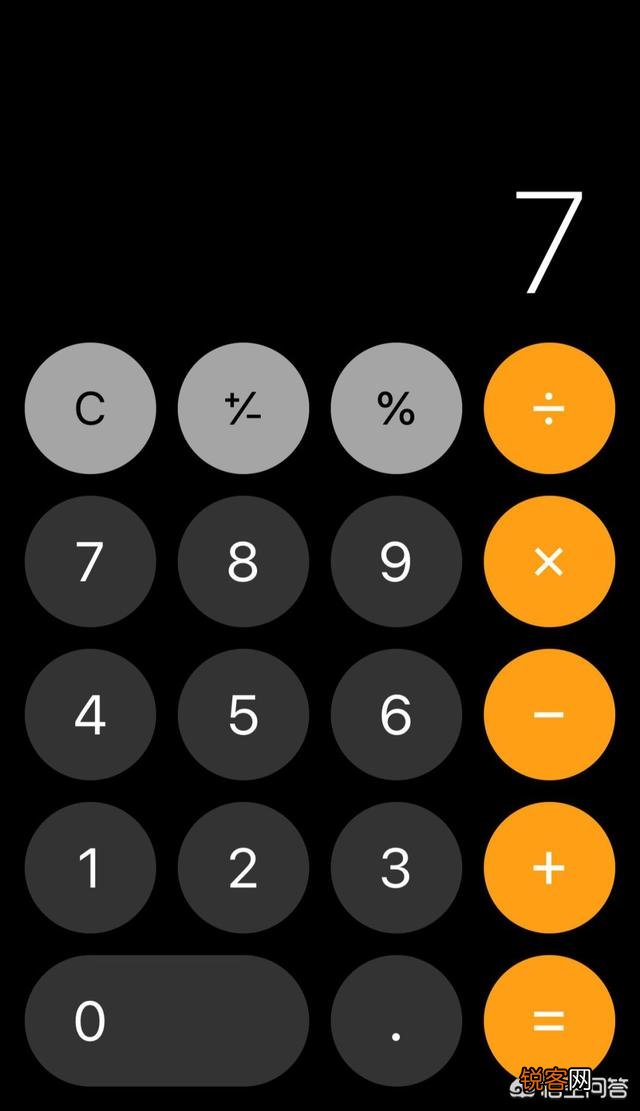640x1111 pixels.
Task: Enter the digit 3
Action: tap(396, 867)
